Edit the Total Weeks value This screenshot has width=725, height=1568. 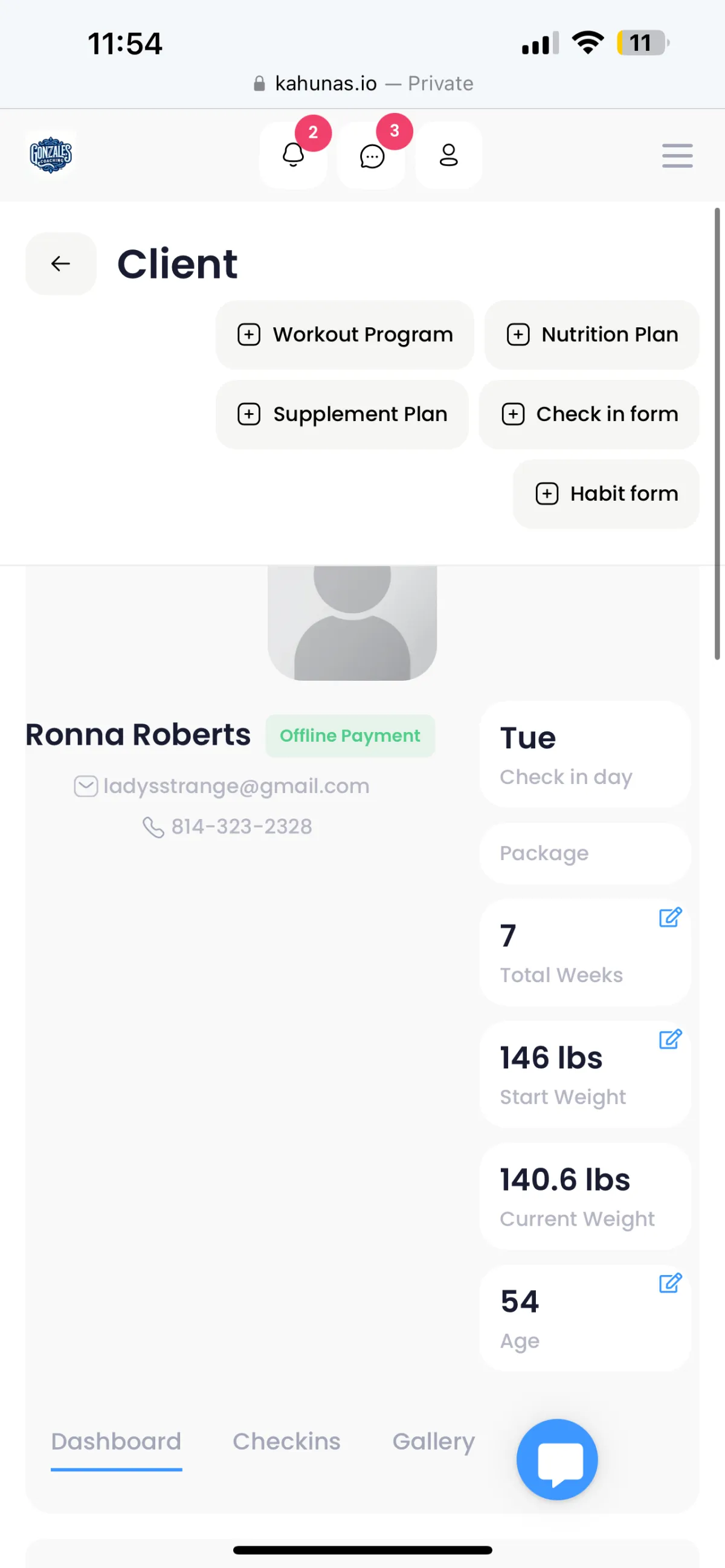670,917
